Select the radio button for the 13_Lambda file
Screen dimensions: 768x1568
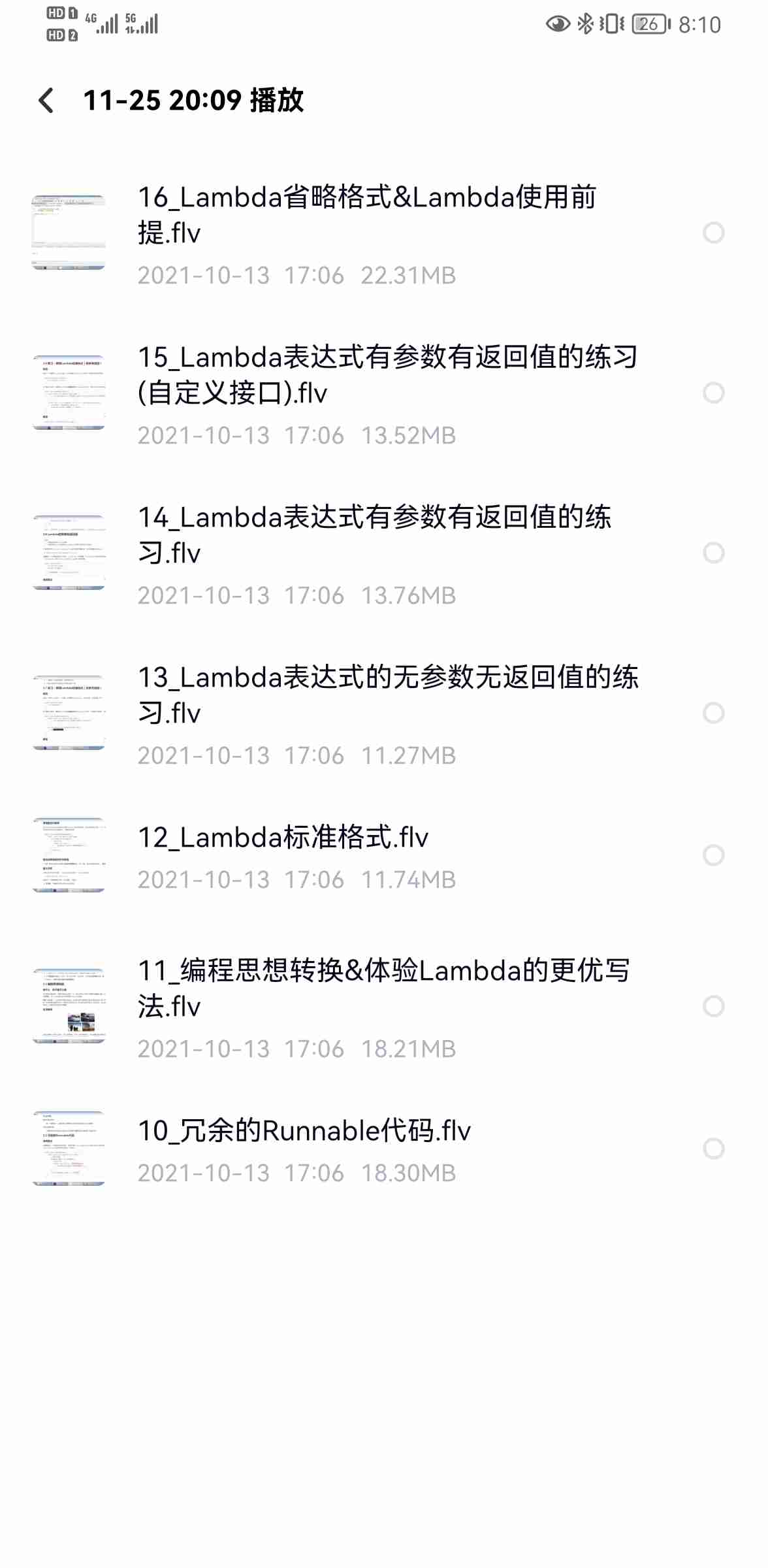coord(713,713)
